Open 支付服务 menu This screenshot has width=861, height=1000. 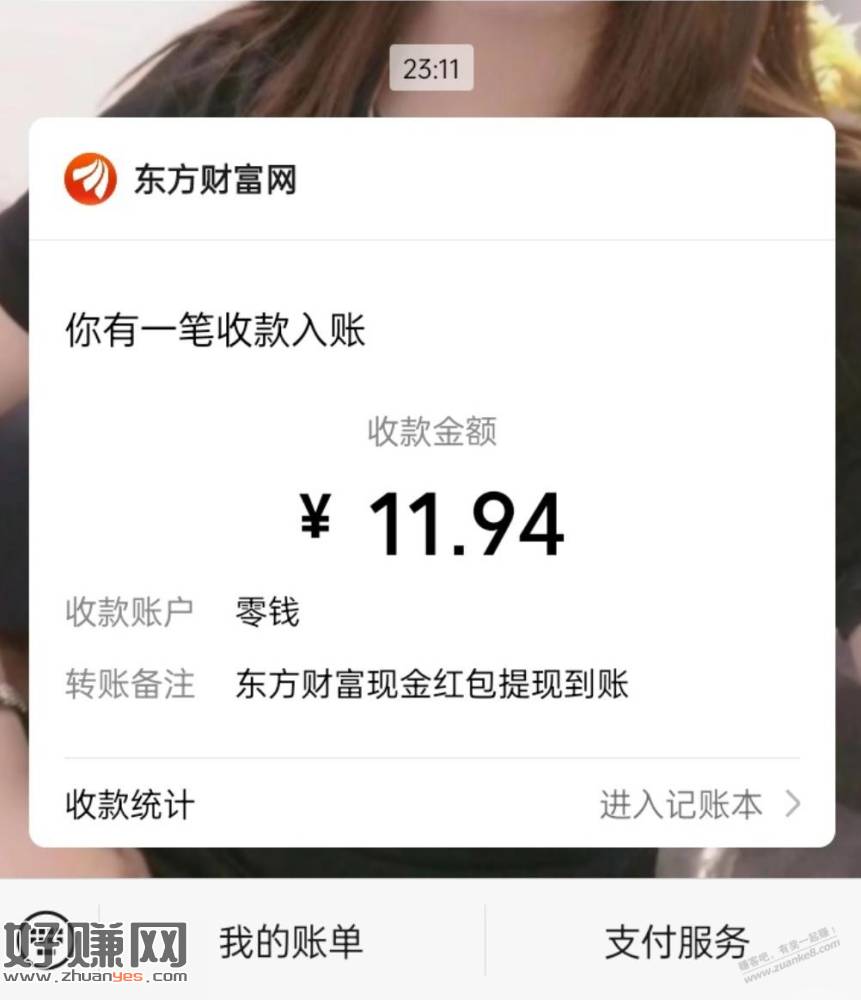[676, 941]
